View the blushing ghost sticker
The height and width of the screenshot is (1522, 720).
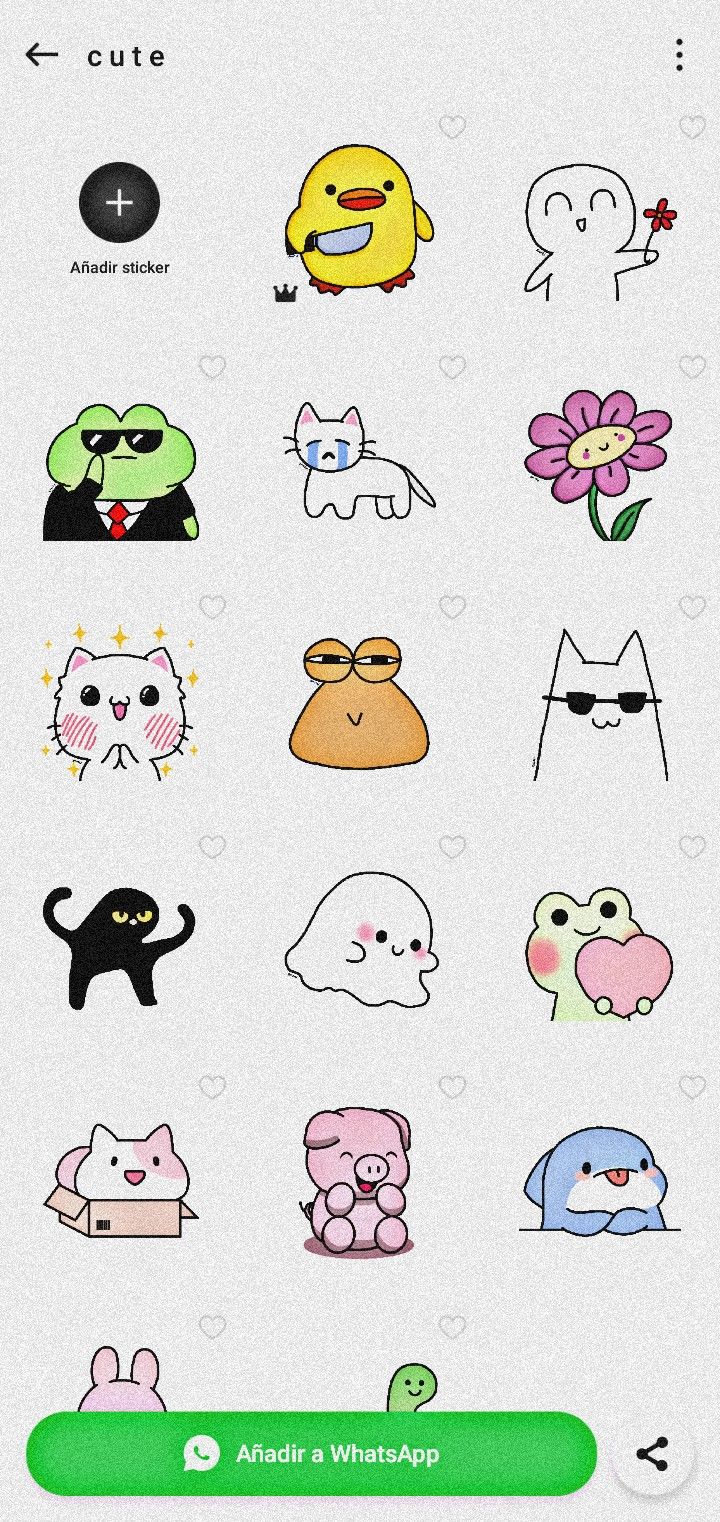[360, 940]
